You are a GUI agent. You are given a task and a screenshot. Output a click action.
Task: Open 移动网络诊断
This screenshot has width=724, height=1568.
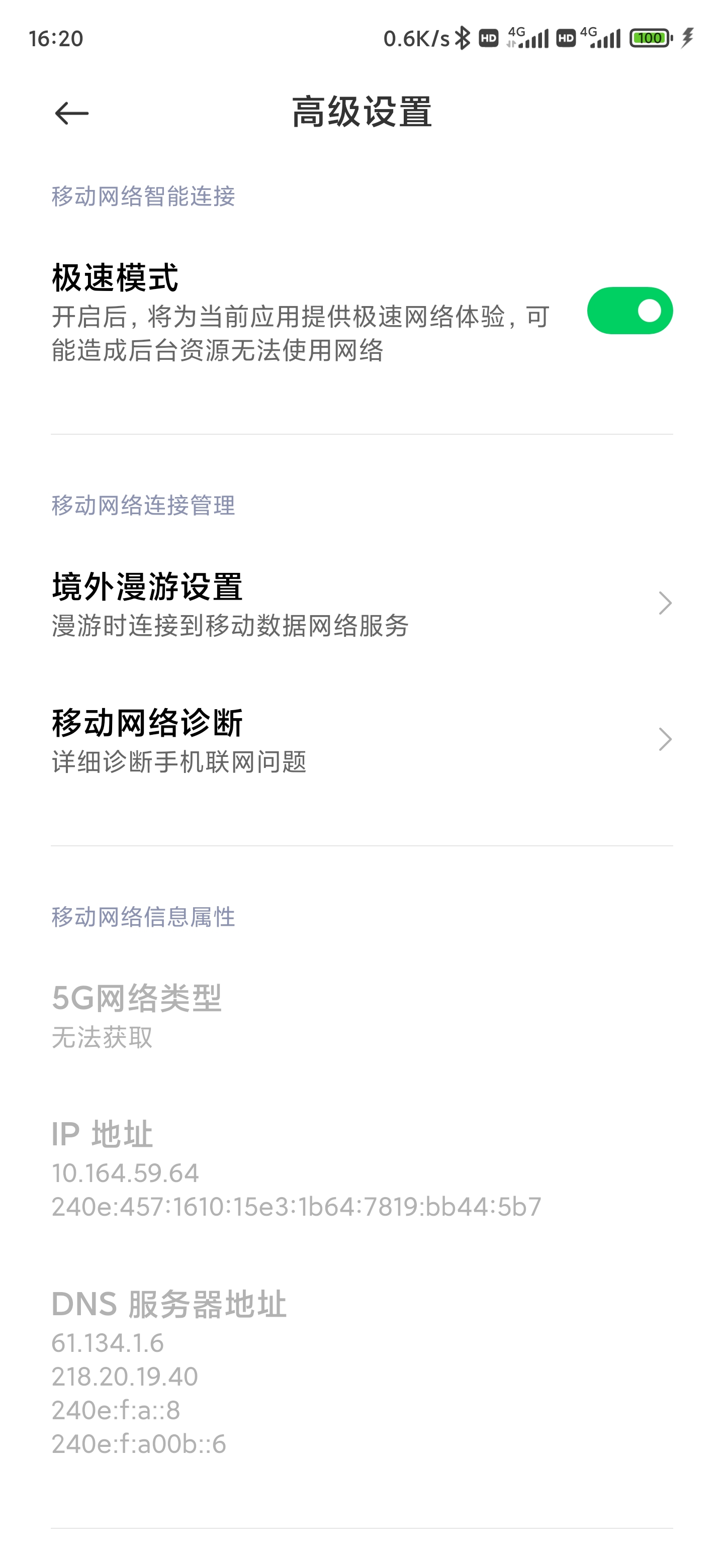(x=361, y=740)
